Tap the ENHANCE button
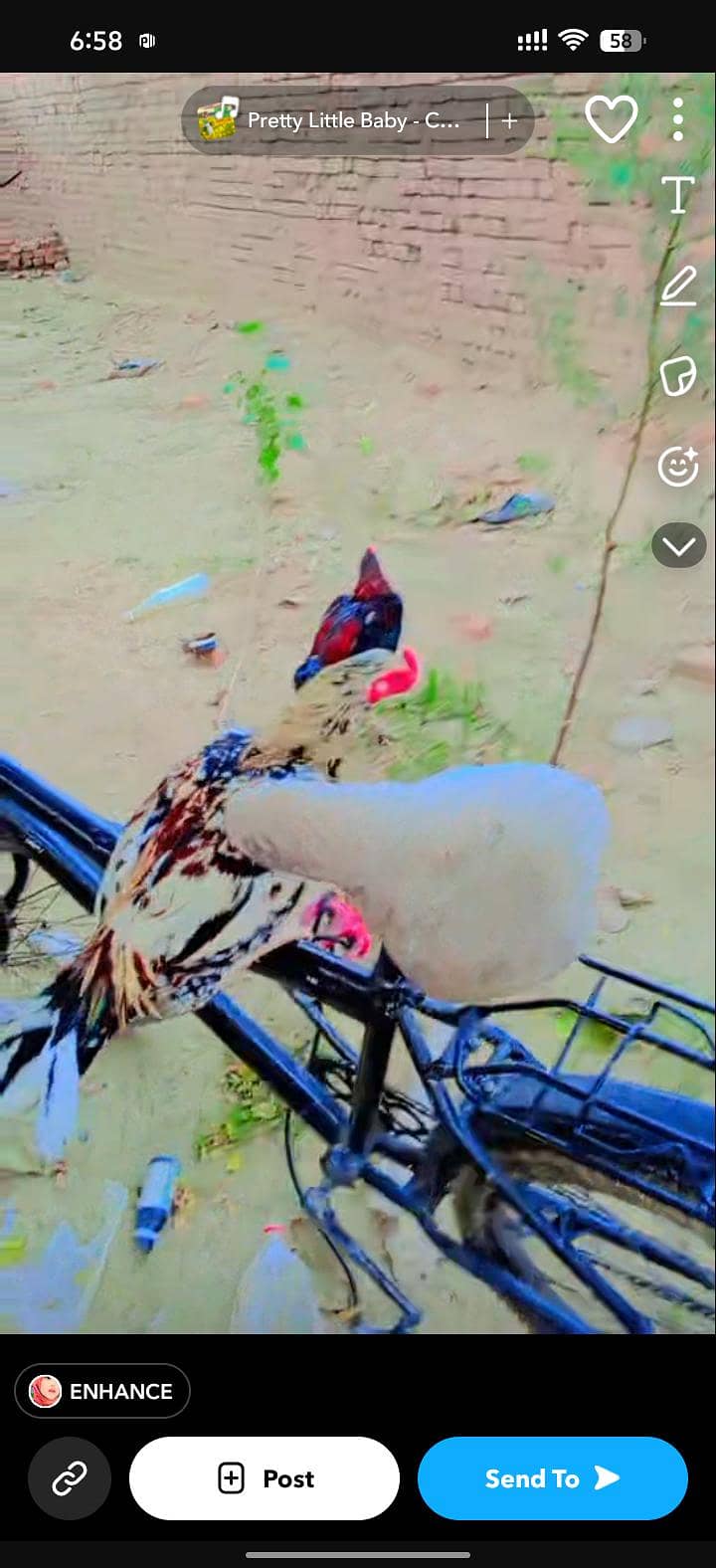Screen dimensions: 716x1568 [x=102, y=1391]
